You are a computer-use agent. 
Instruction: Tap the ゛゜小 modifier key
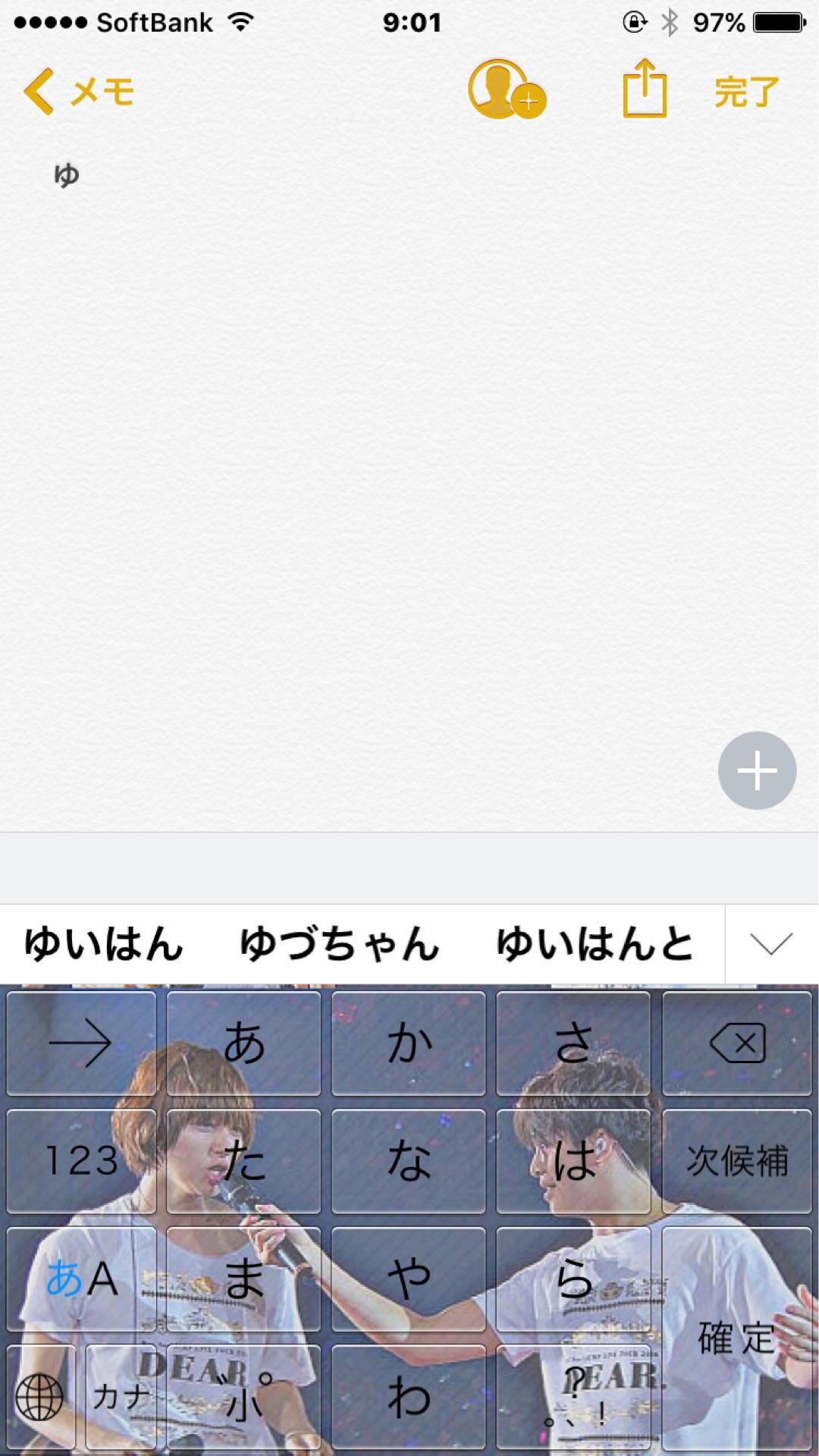246,1399
